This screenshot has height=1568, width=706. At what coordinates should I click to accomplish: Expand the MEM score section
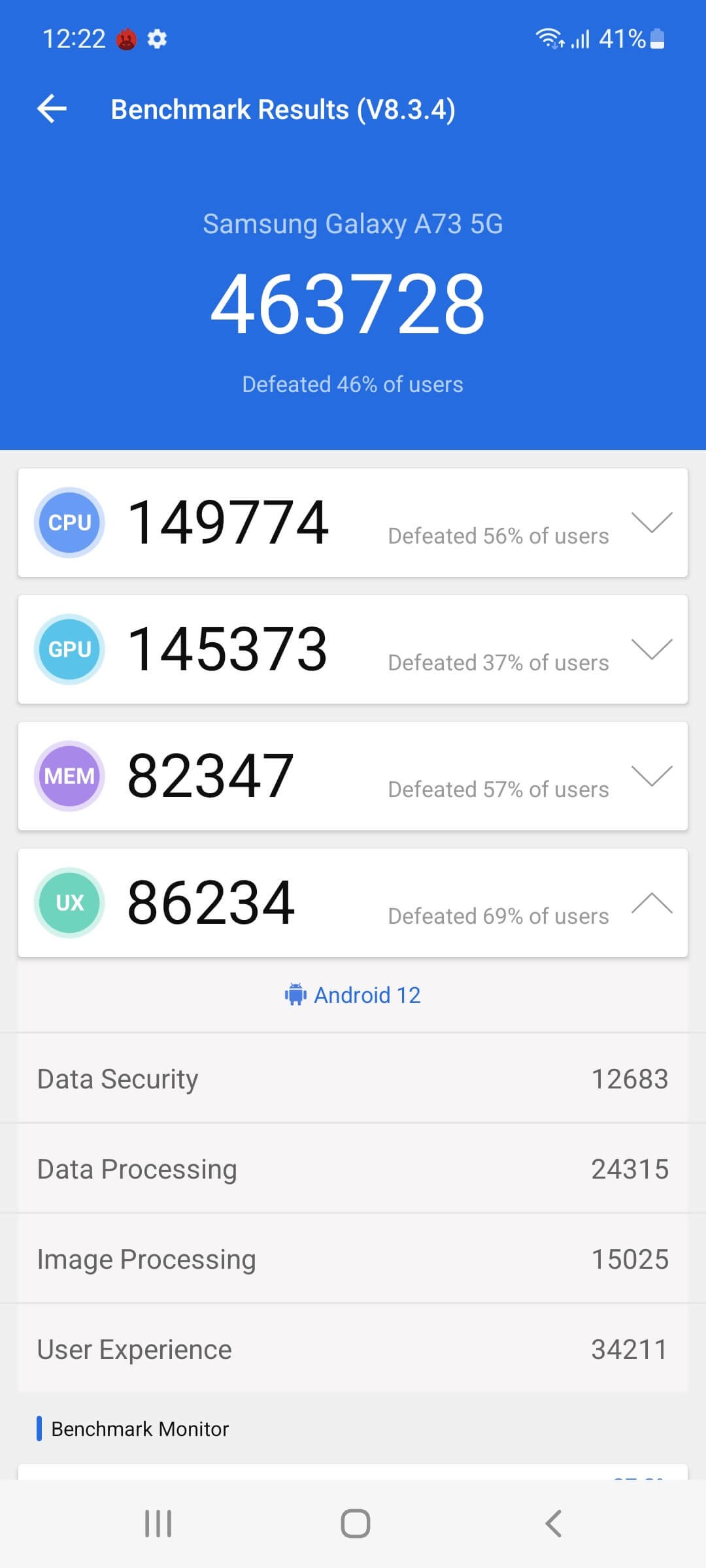coord(651,776)
